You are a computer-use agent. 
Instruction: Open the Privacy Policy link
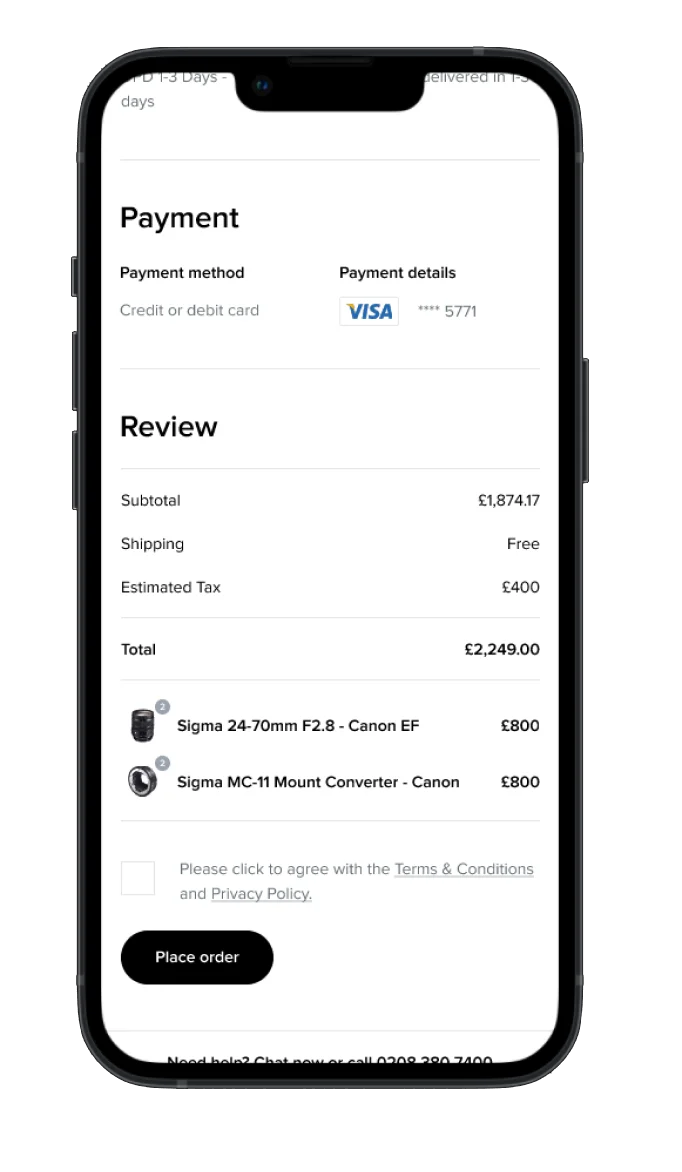(261, 894)
